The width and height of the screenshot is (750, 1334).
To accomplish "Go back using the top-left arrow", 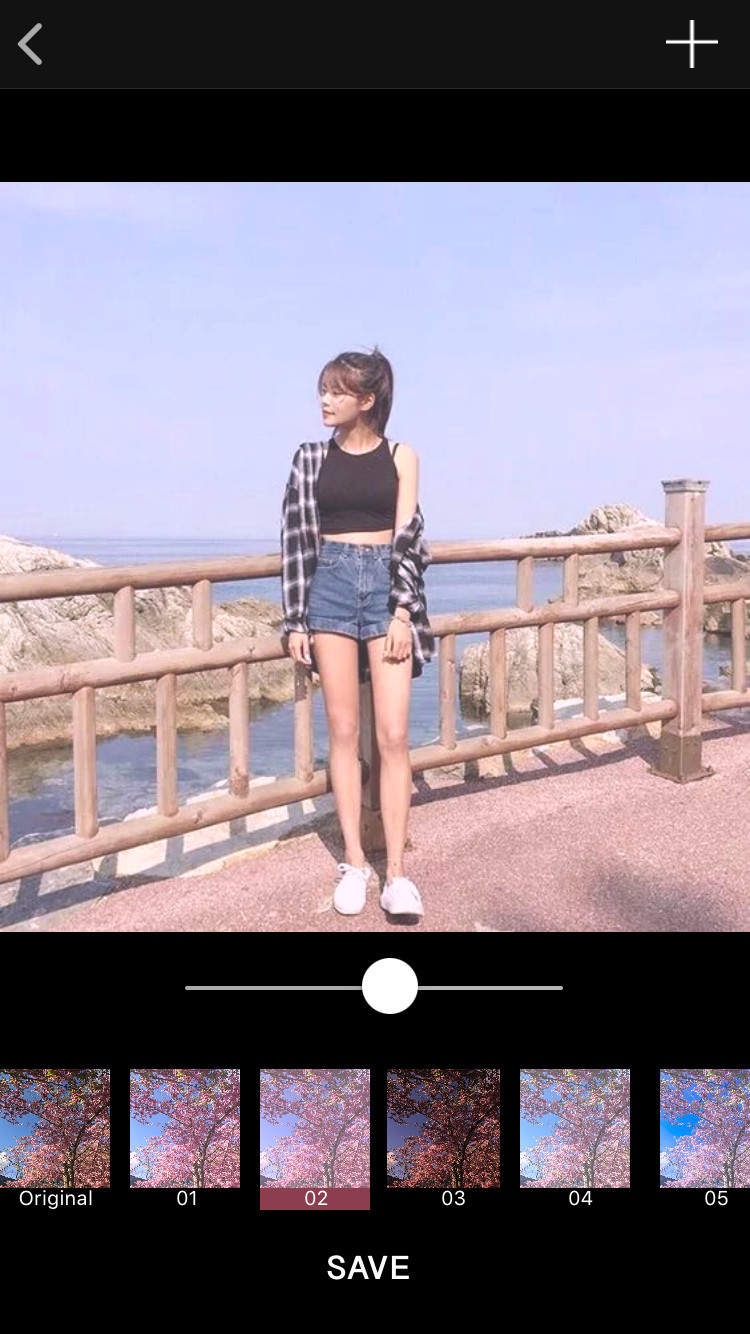I will click(31, 45).
